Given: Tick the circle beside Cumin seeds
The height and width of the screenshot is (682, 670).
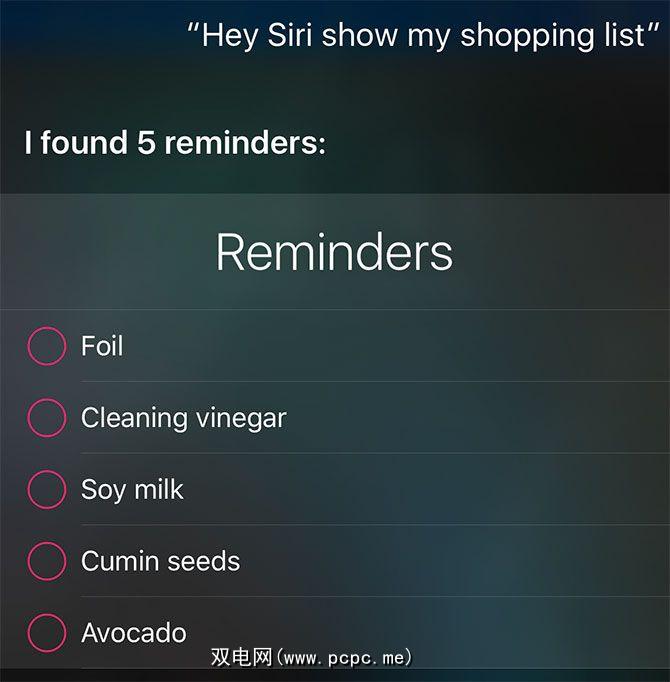Looking at the screenshot, I should pos(46,561).
